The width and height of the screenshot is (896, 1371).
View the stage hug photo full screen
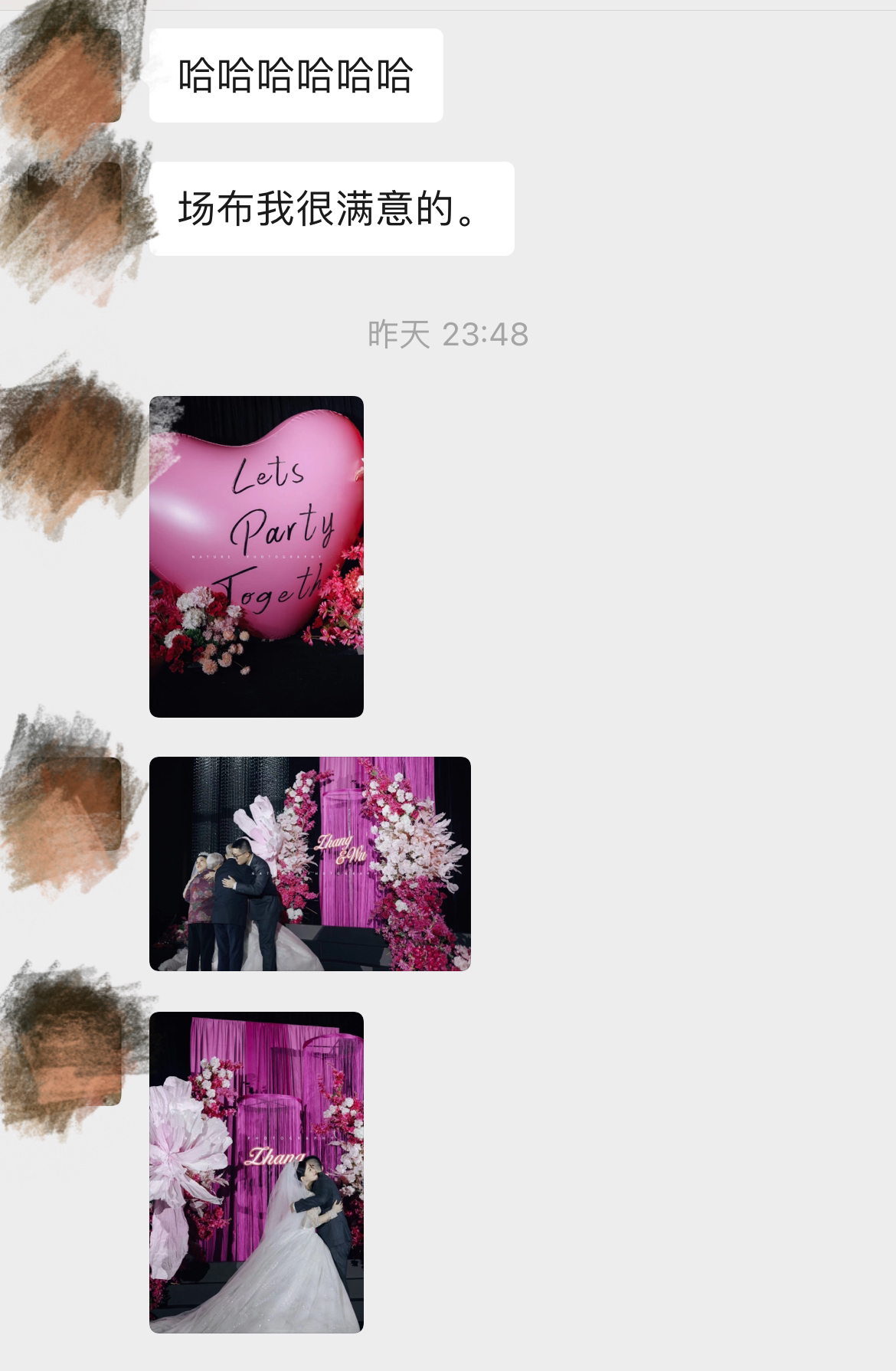309,863
